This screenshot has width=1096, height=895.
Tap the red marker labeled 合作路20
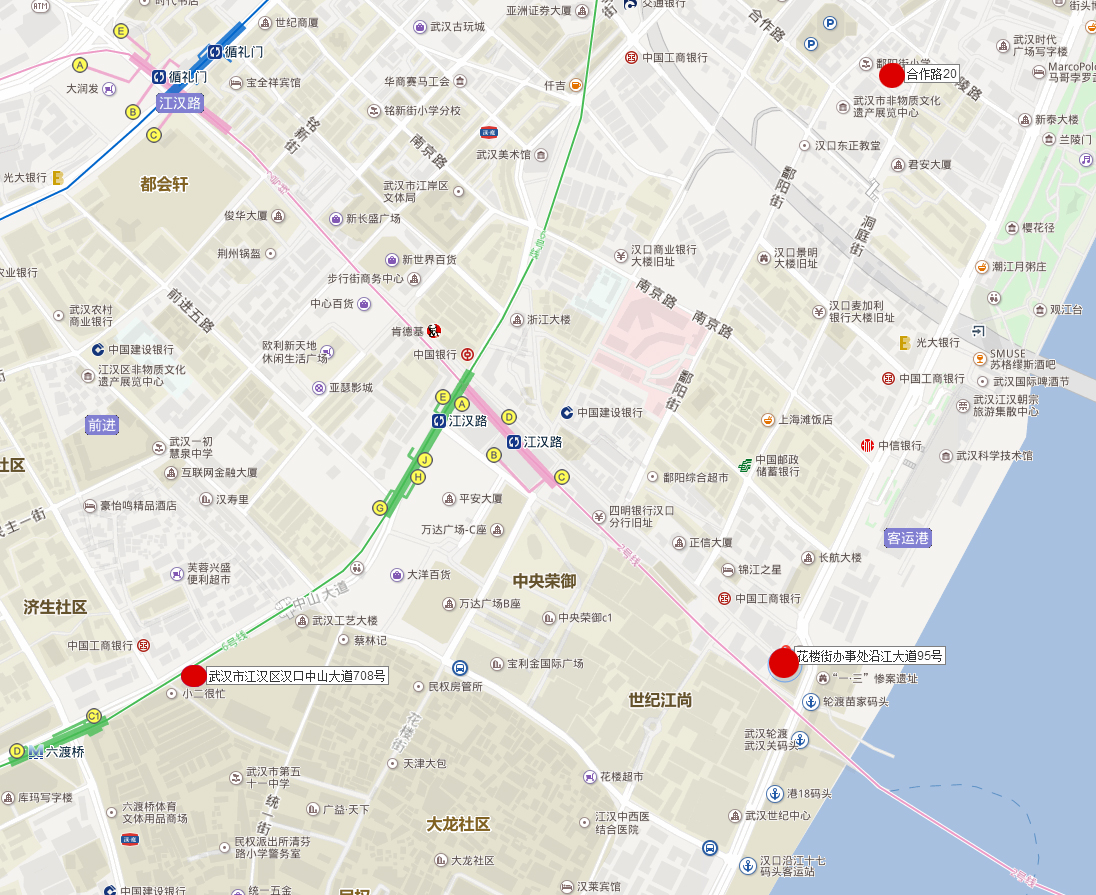point(891,75)
